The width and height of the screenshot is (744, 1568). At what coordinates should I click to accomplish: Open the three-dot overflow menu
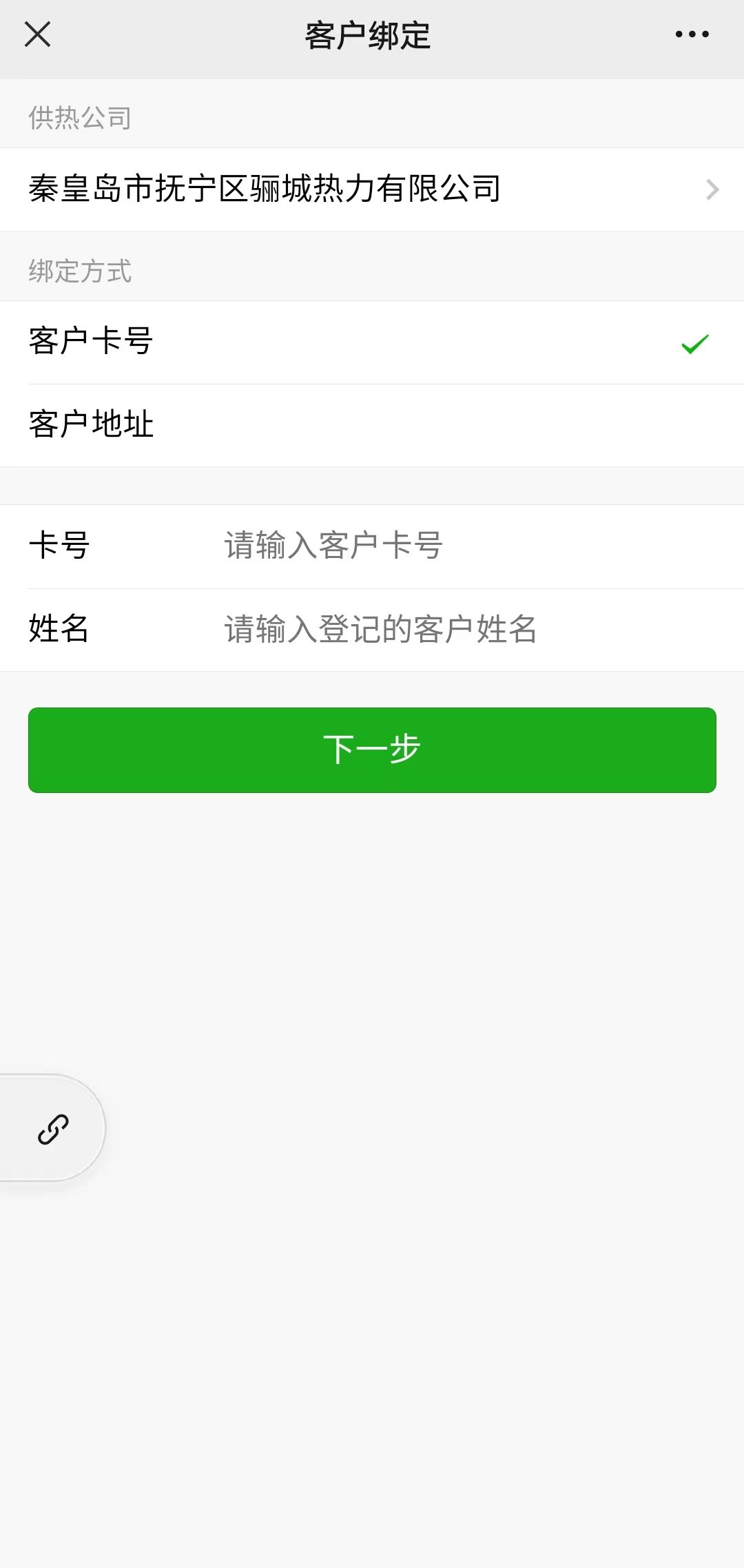pyautogui.click(x=692, y=34)
